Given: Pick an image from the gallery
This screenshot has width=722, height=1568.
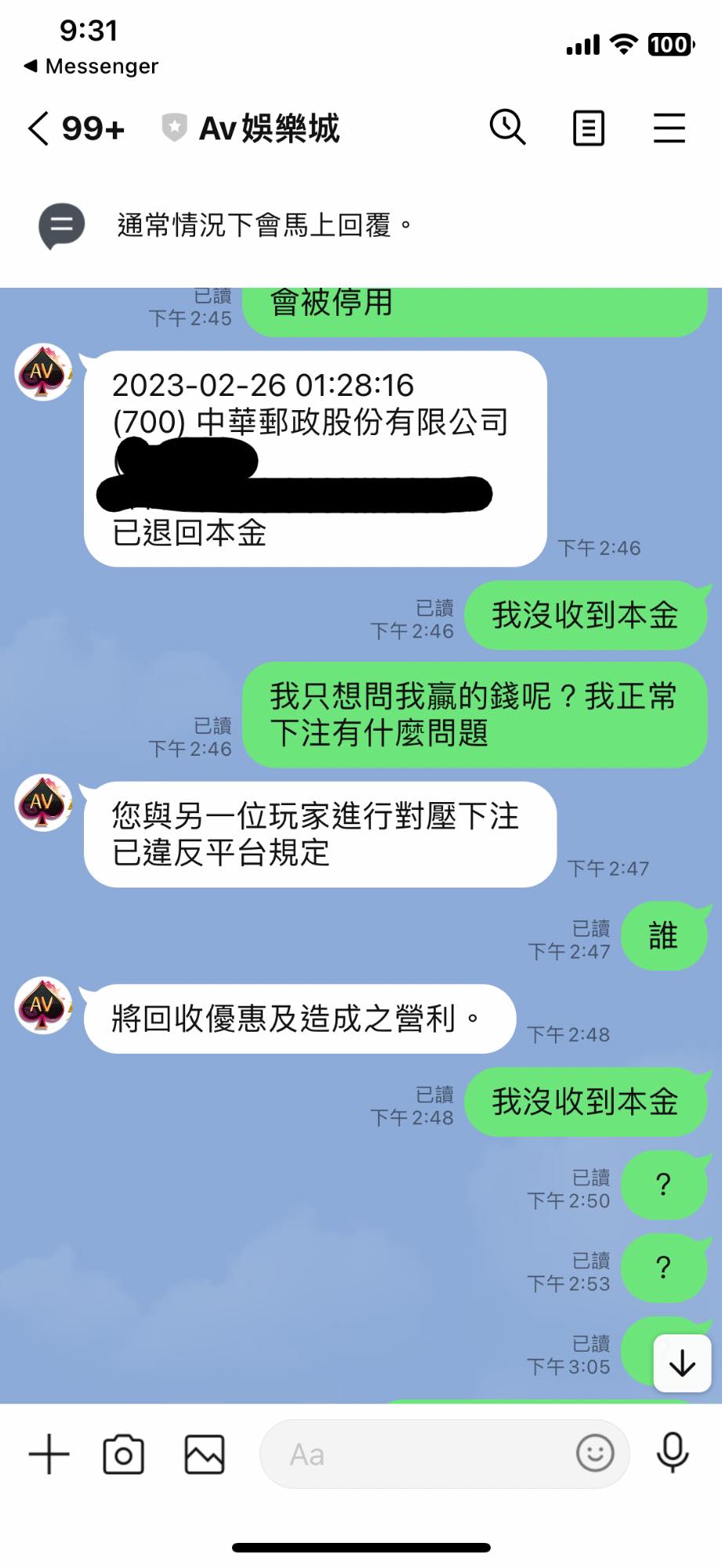Looking at the screenshot, I should (205, 1454).
